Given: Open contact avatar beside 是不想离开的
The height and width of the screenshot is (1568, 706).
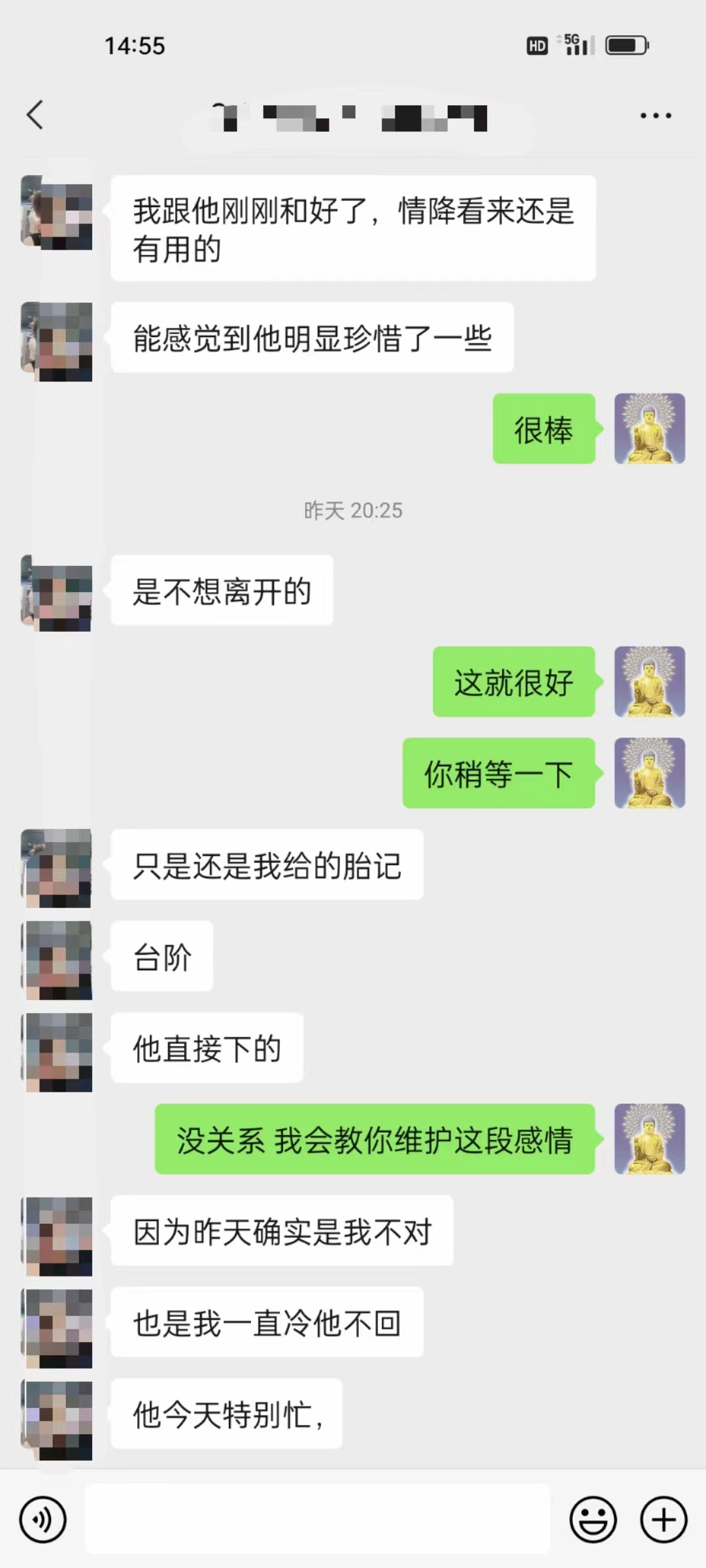Looking at the screenshot, I should pos(57,593).
